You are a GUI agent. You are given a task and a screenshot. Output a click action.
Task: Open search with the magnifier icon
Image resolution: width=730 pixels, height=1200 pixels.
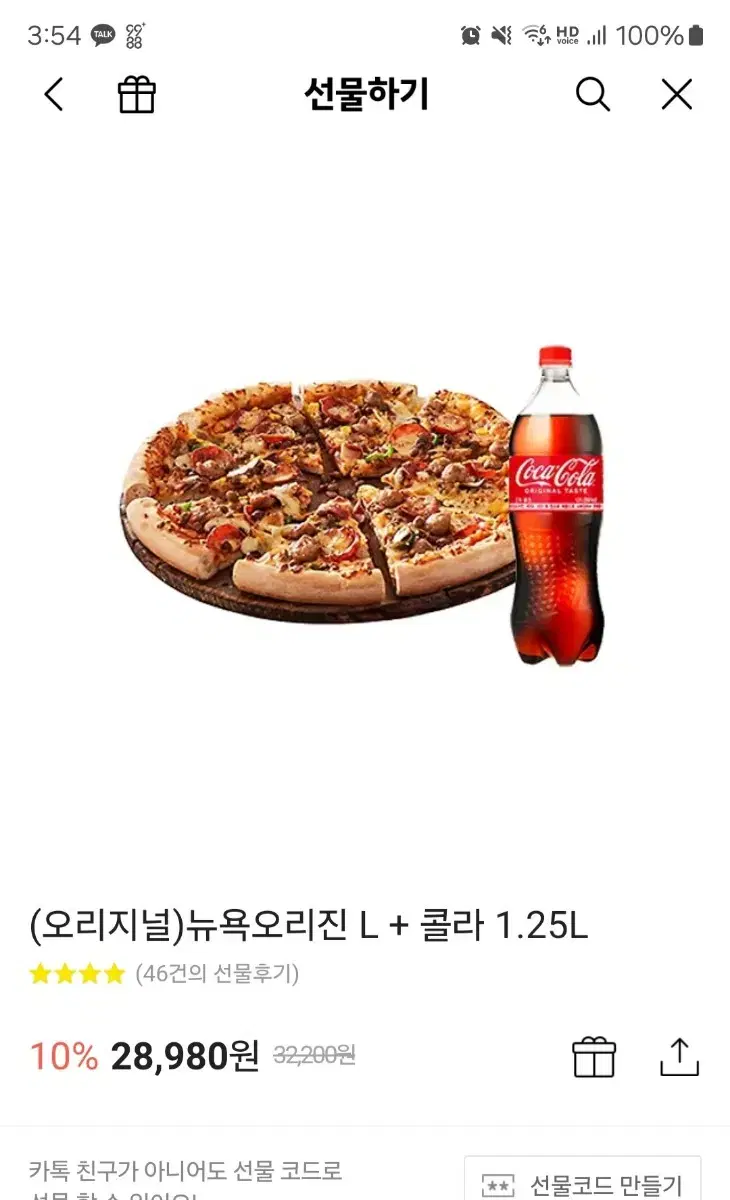tap(592, 95)
